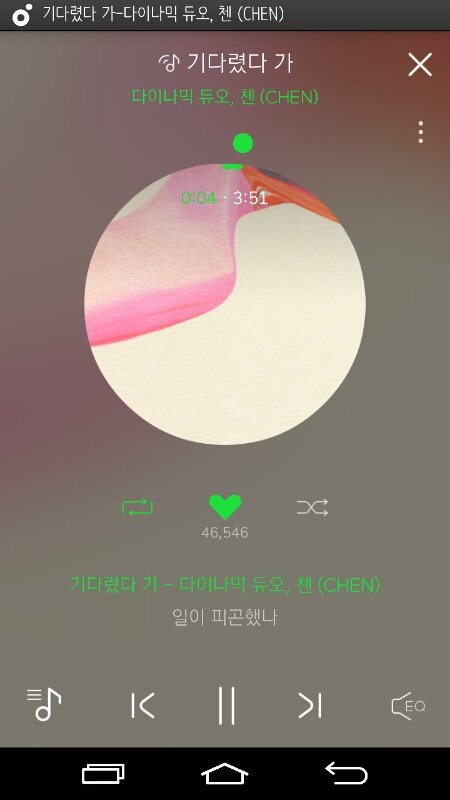Open the playlist queue icon

(44, 704)
